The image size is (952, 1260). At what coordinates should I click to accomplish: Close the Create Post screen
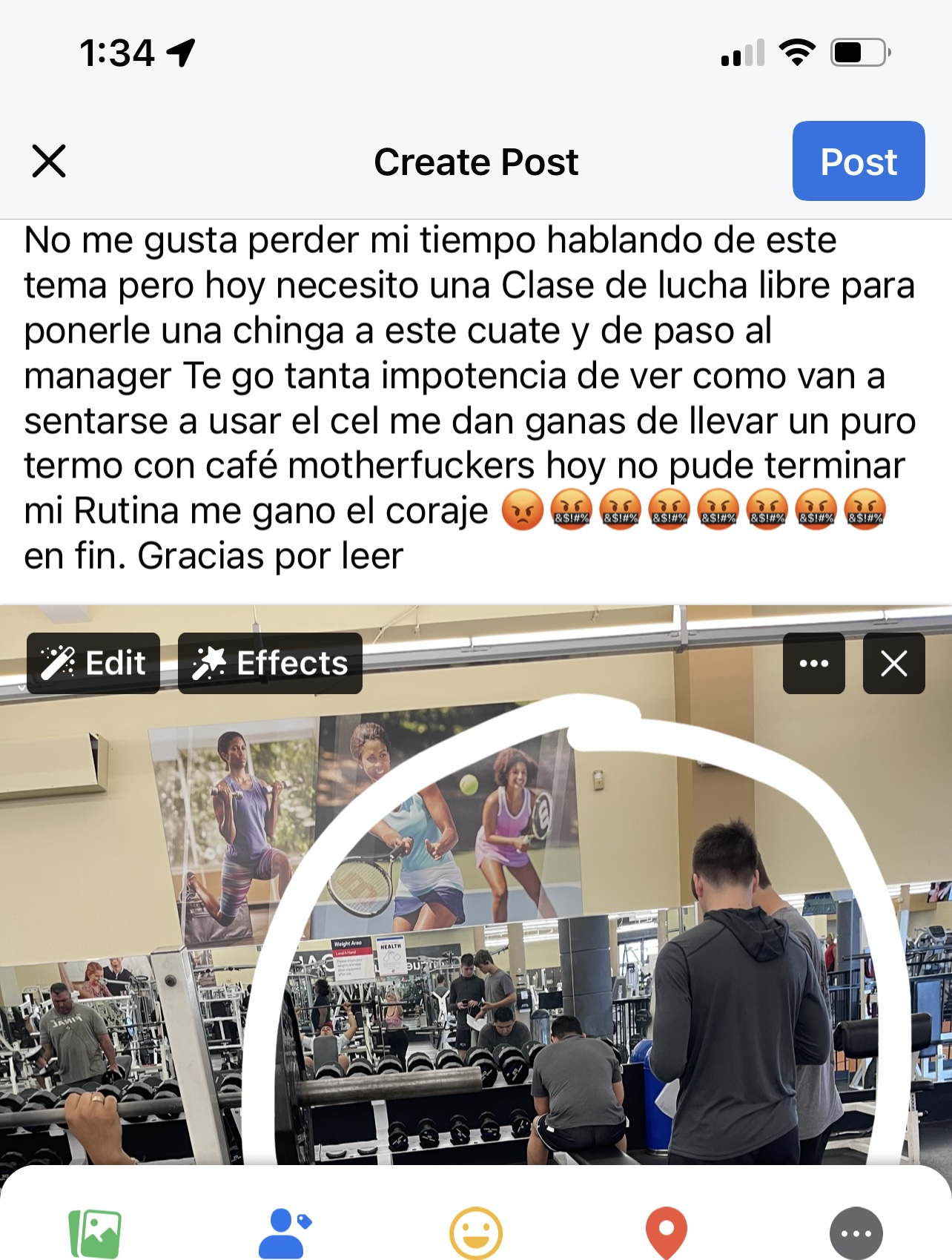(49, 161)
